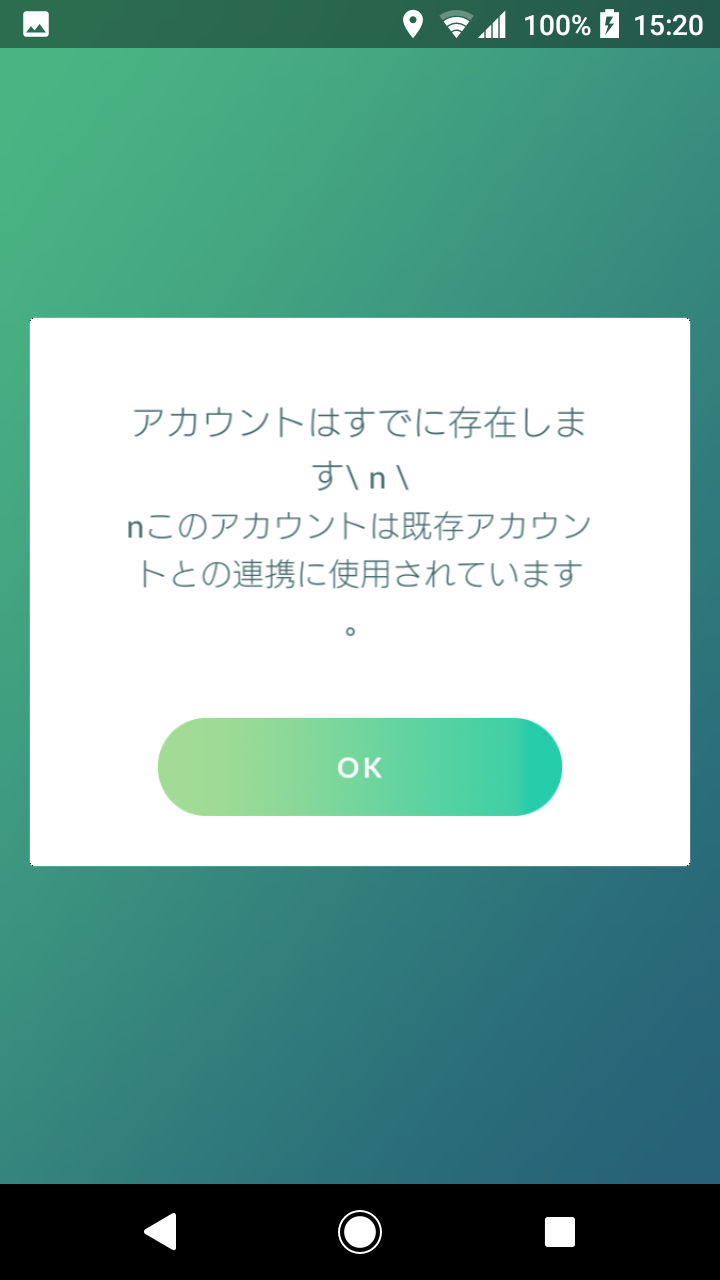Return to the home screen

pos(360,1232)
